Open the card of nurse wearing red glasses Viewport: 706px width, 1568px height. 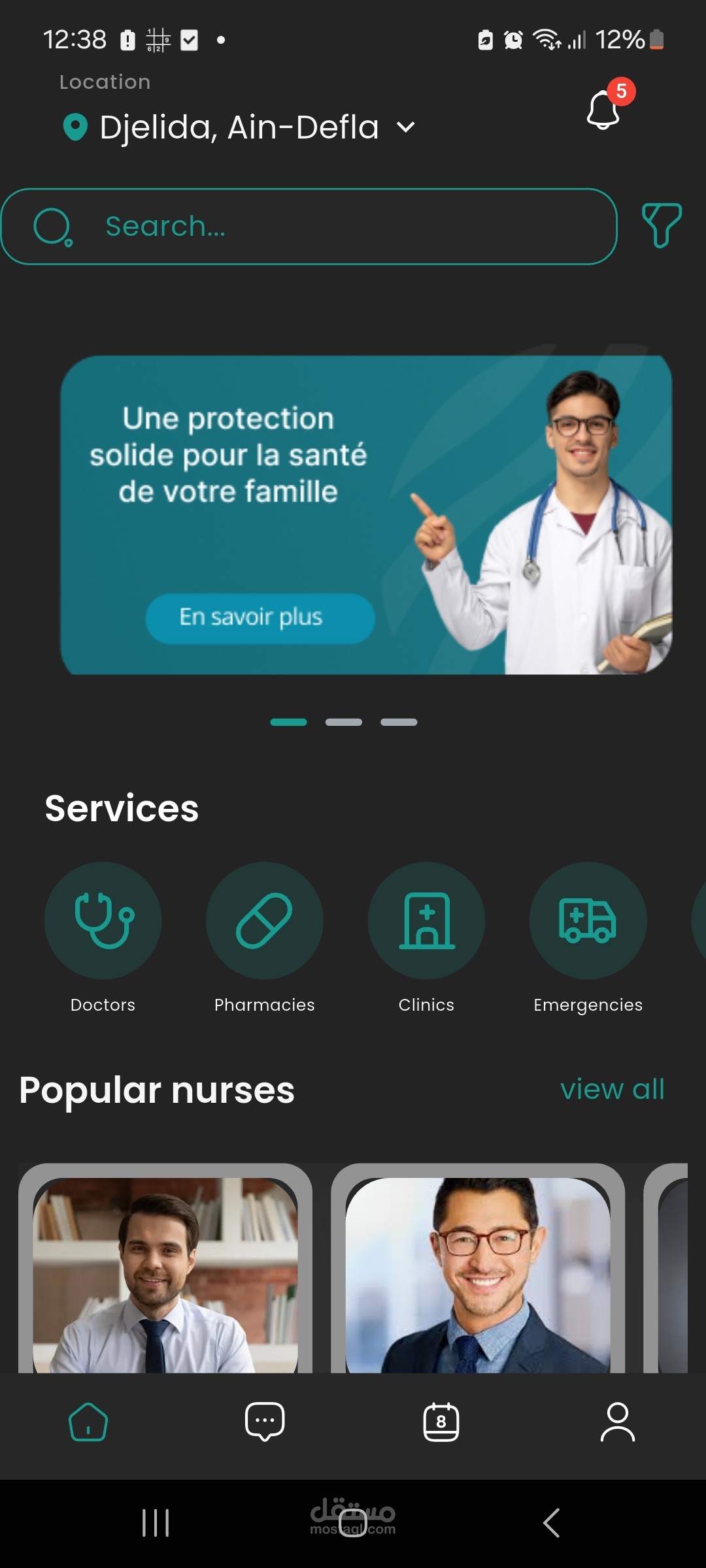(x=478, y=1274)
